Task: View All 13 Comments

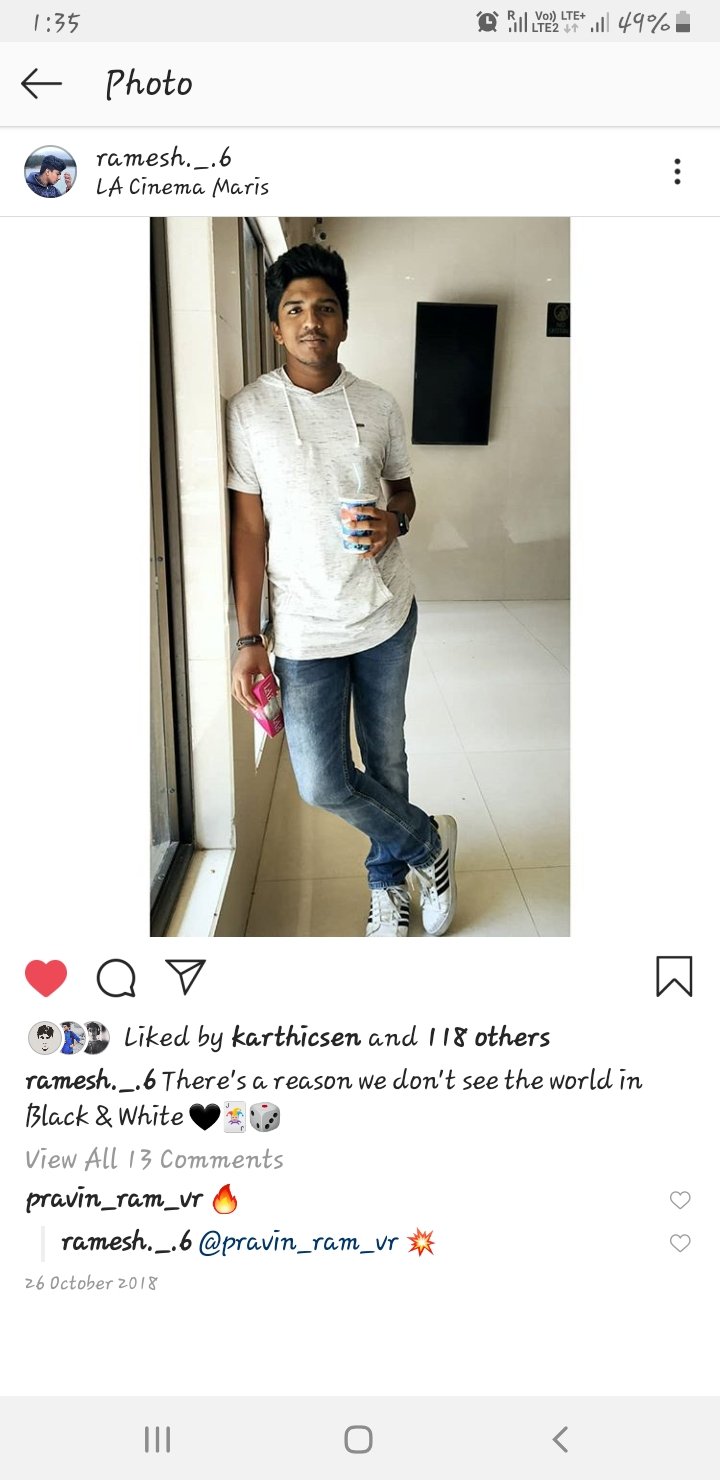Action: point(154,1160)
